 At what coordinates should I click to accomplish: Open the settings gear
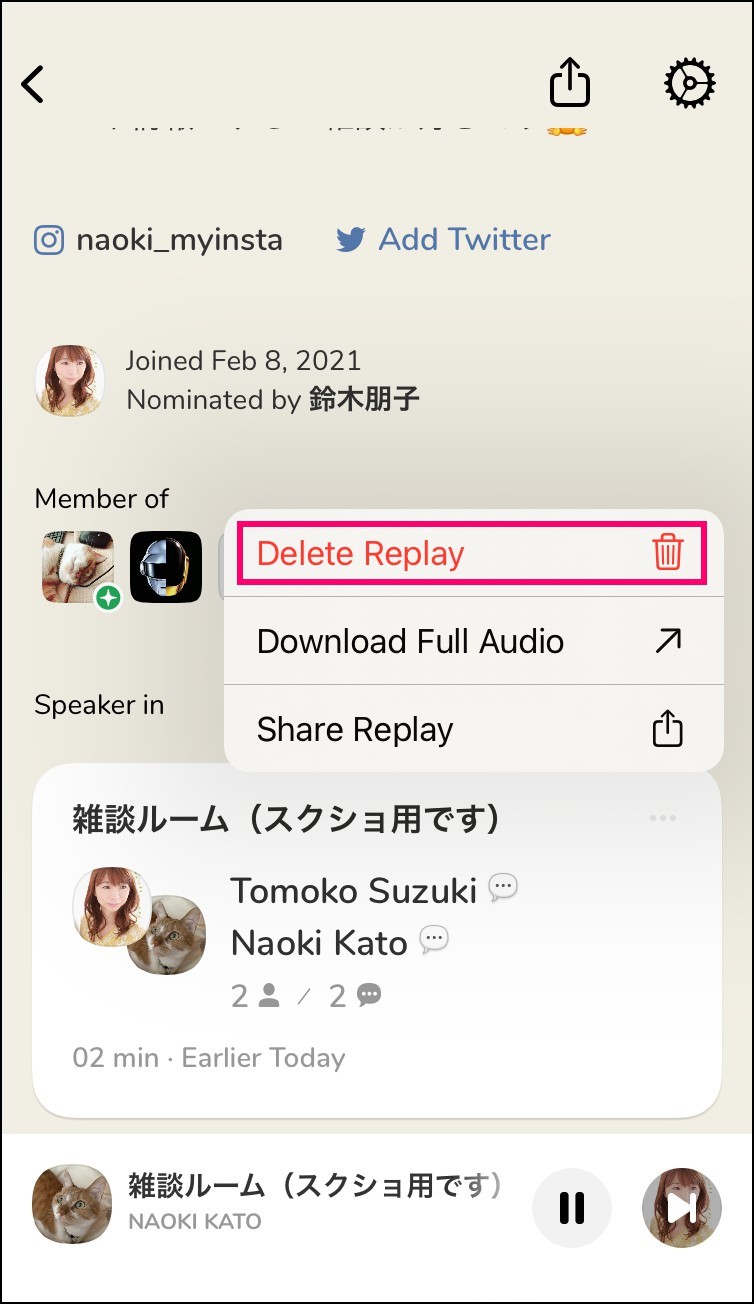(x=690, y=83)
